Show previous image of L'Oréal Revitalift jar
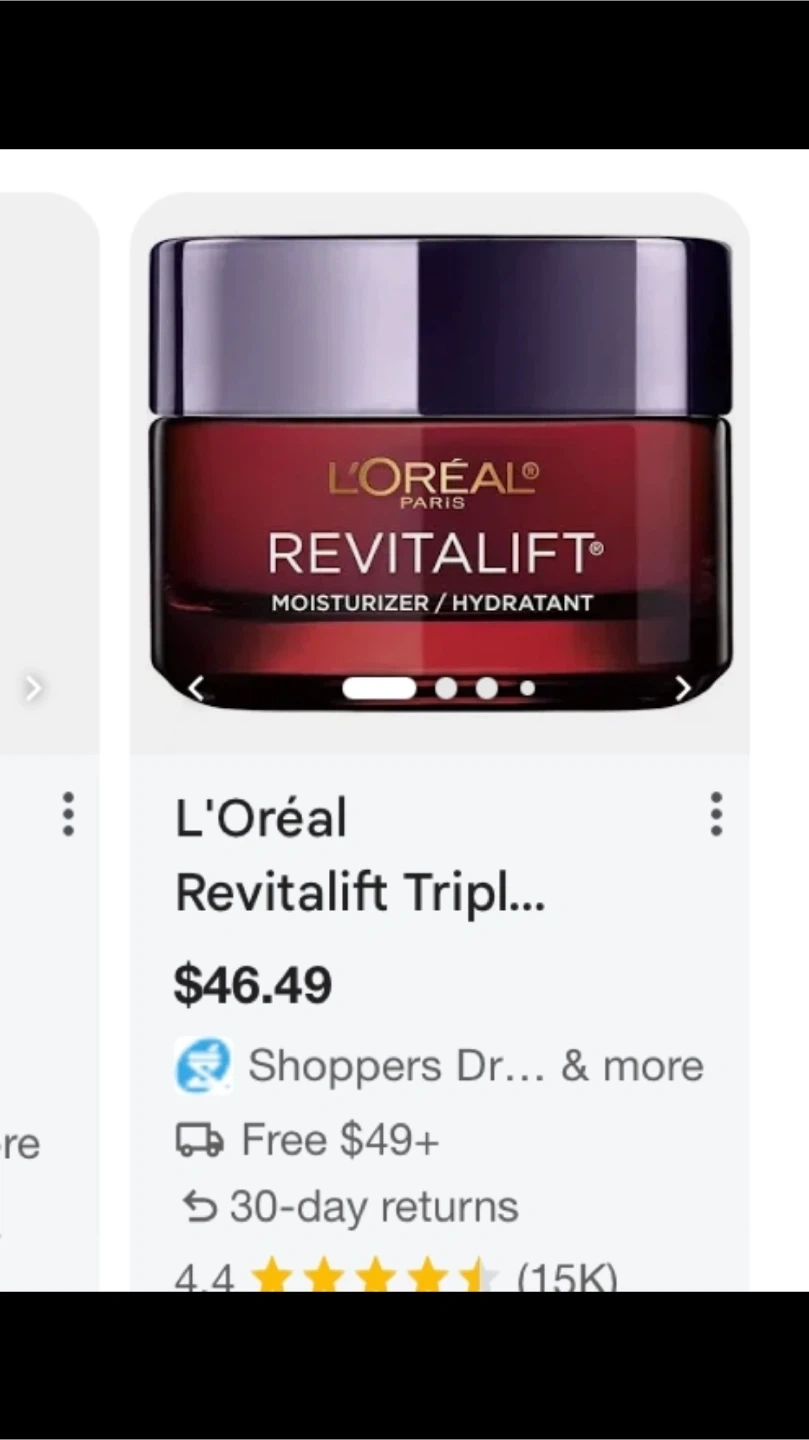Viewport: 809px width, 1440px height. click(x=197, y=688)
